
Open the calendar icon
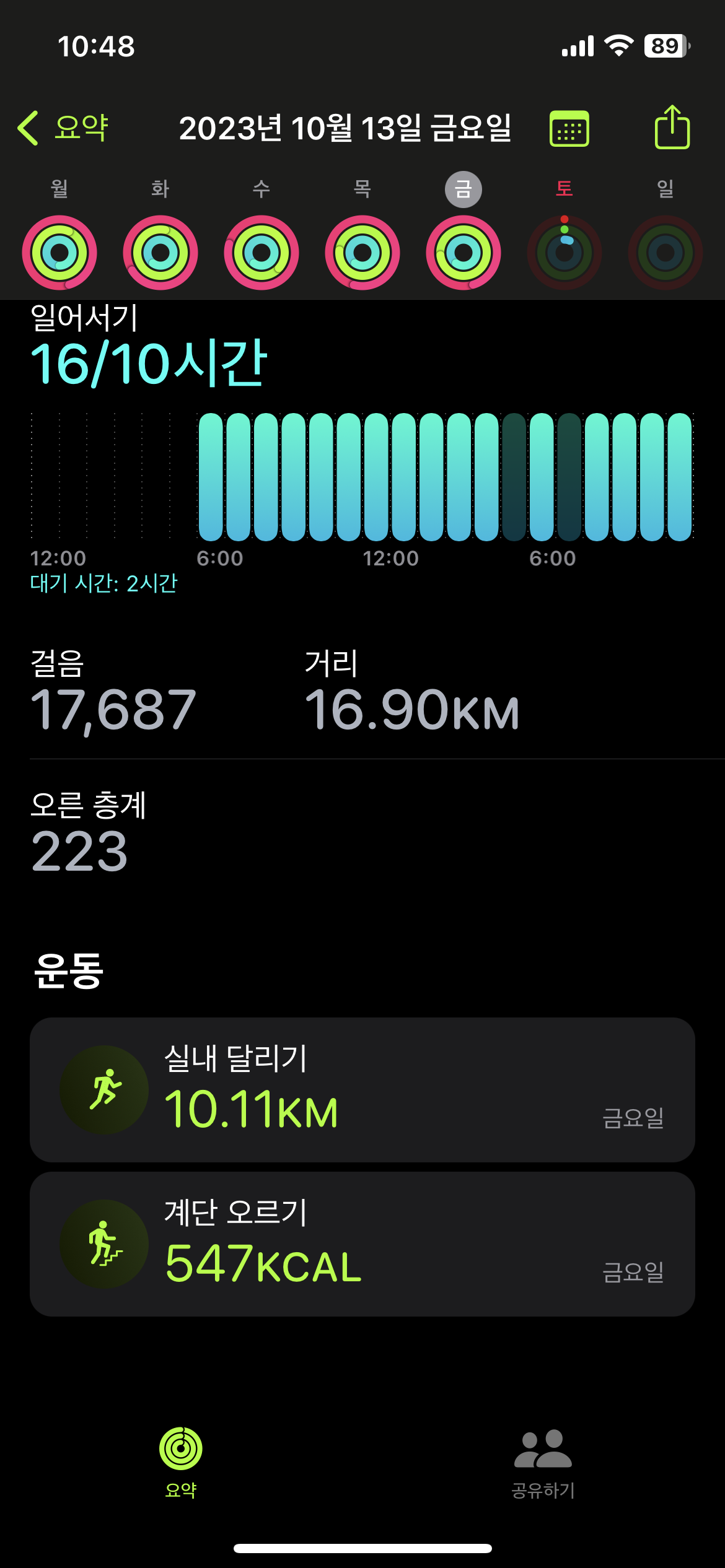tap(569, 129)
